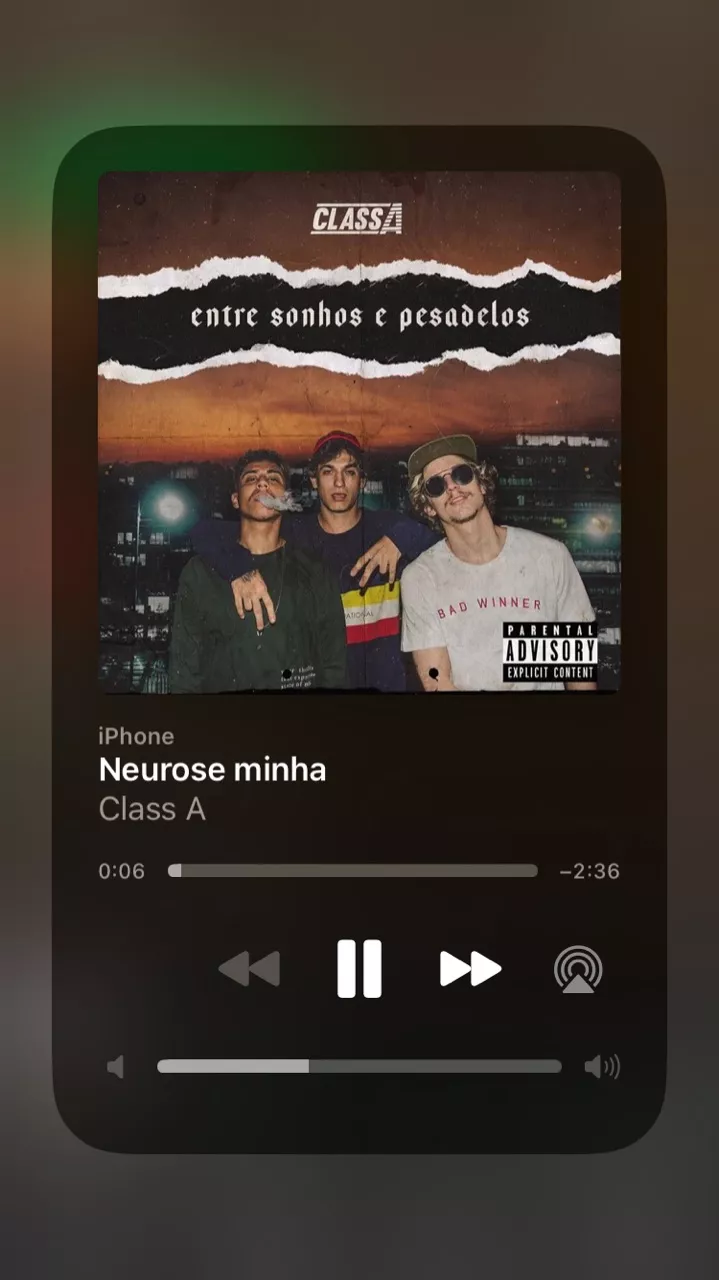This screenshot has width=719, height=1280.
Task: Open the AirPlay output picker
Action: [x=578, y=969]
